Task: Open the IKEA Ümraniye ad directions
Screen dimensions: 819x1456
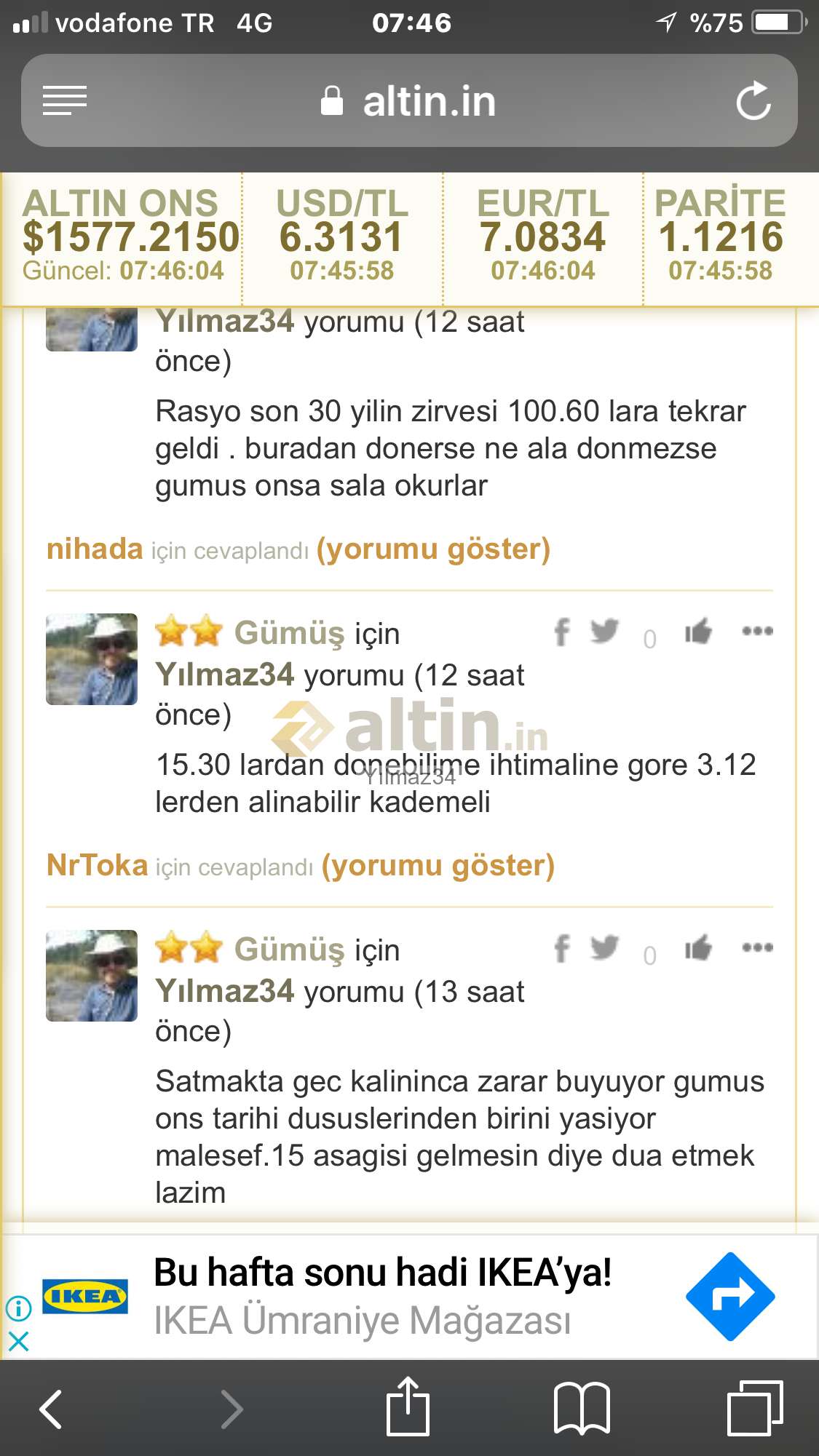Action: [x=730, y=1297]
